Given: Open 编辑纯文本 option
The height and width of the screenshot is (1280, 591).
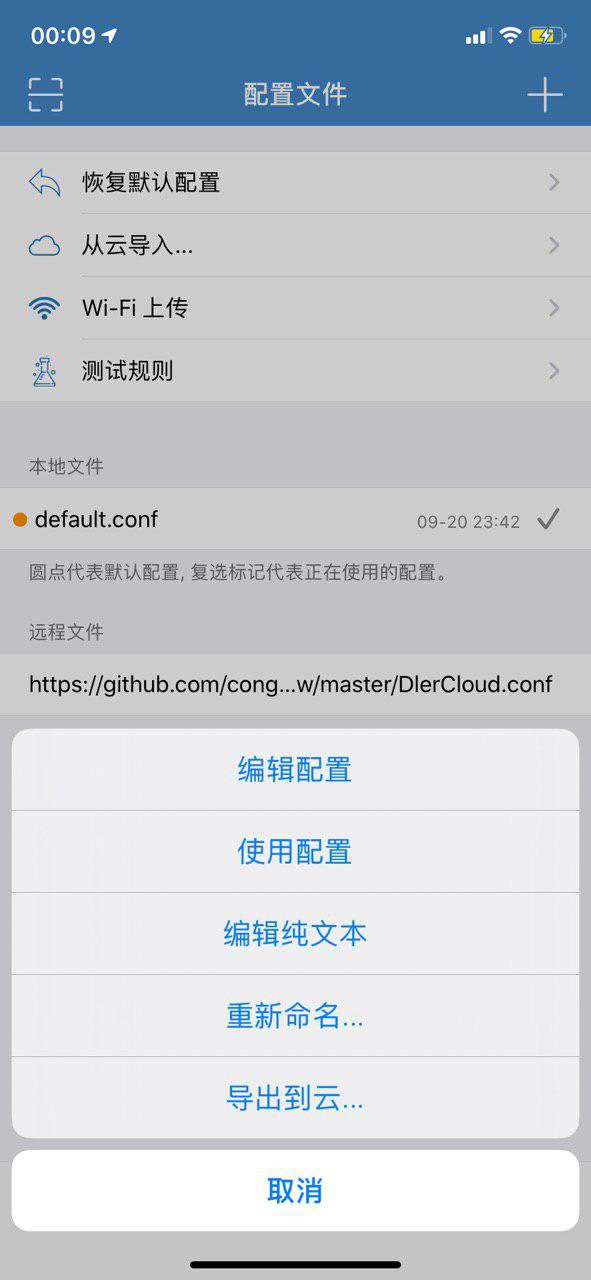Looking at the screenshot, I should point(295,934).
